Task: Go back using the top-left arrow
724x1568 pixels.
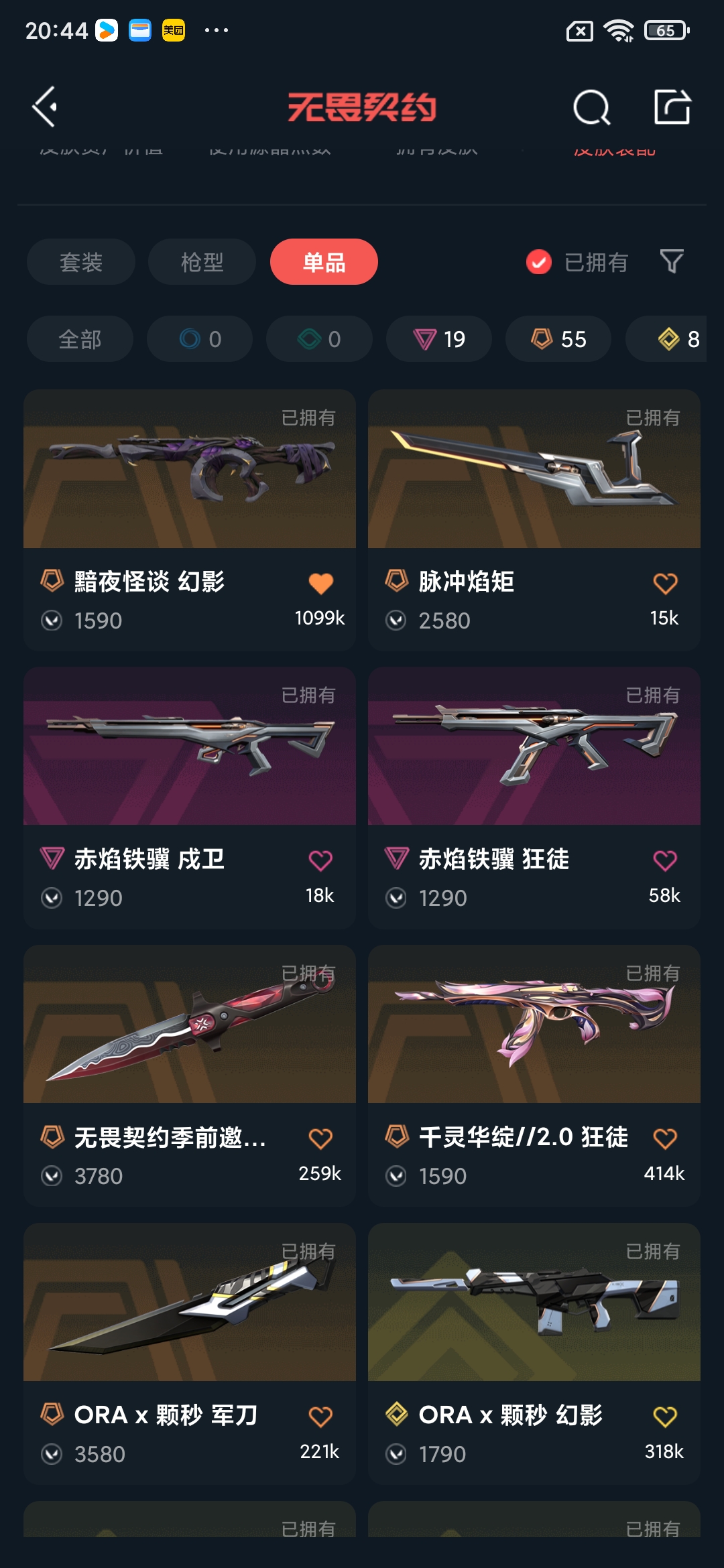Action: point(45,107)
